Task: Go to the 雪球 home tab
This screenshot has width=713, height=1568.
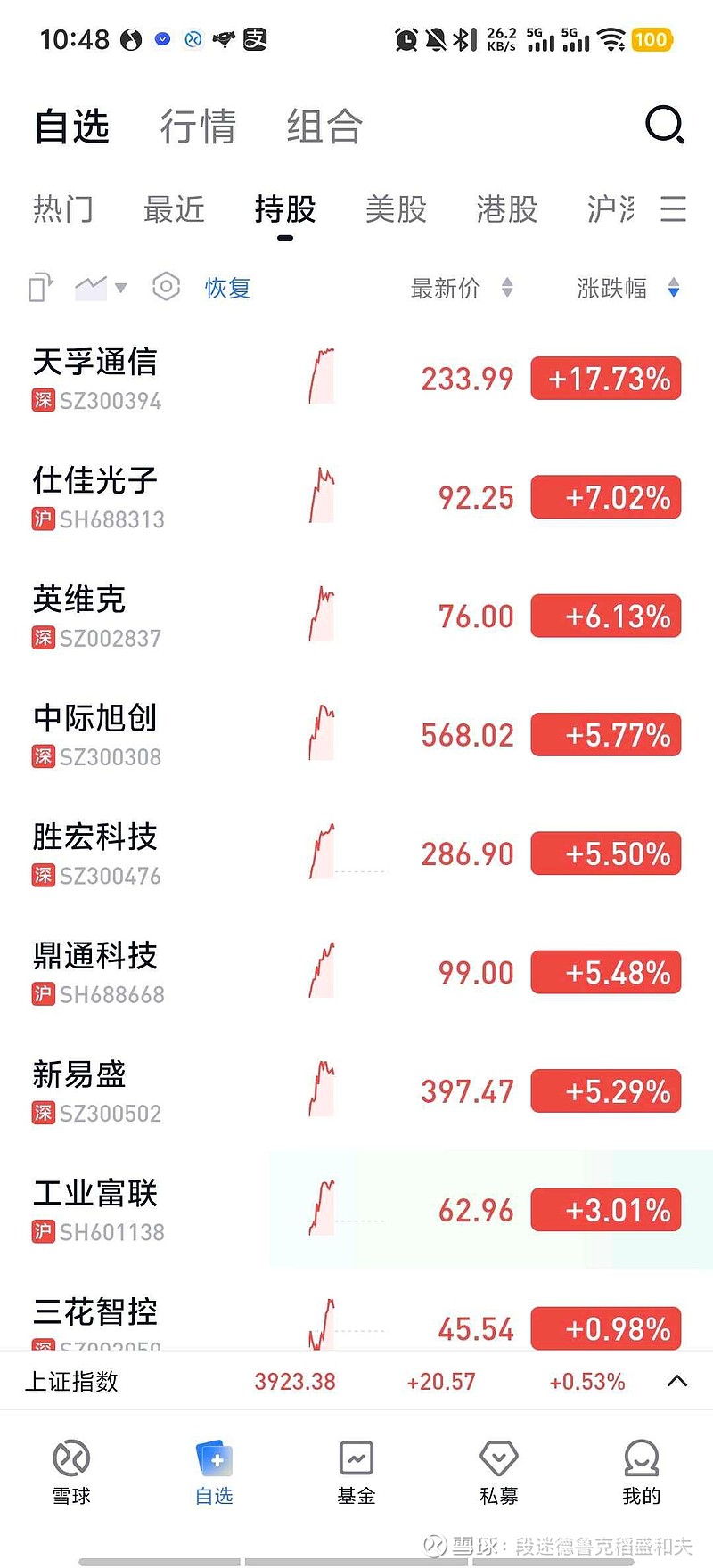Action: coord(71,1473)
